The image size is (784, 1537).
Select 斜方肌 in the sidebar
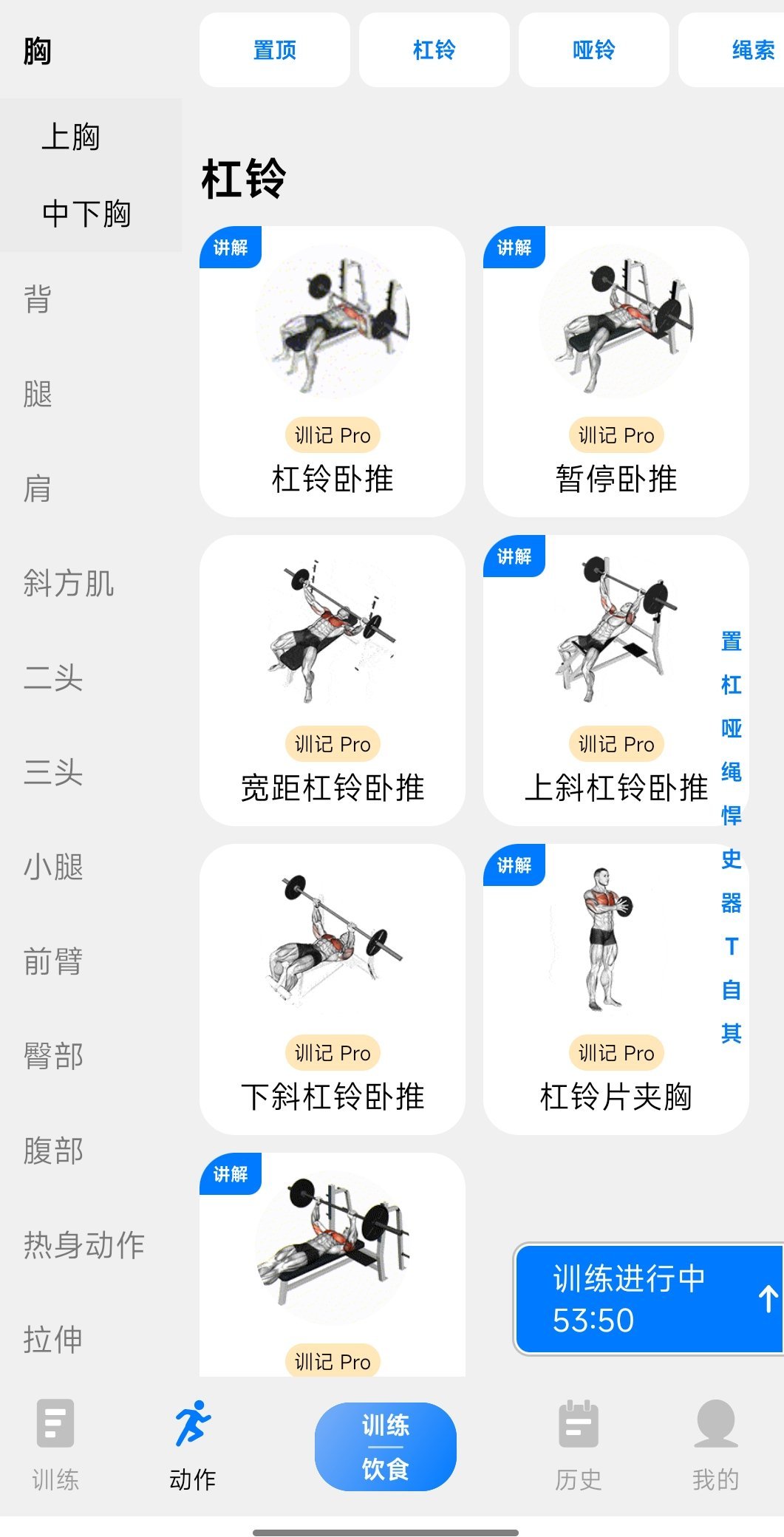[x=69, y=584]
